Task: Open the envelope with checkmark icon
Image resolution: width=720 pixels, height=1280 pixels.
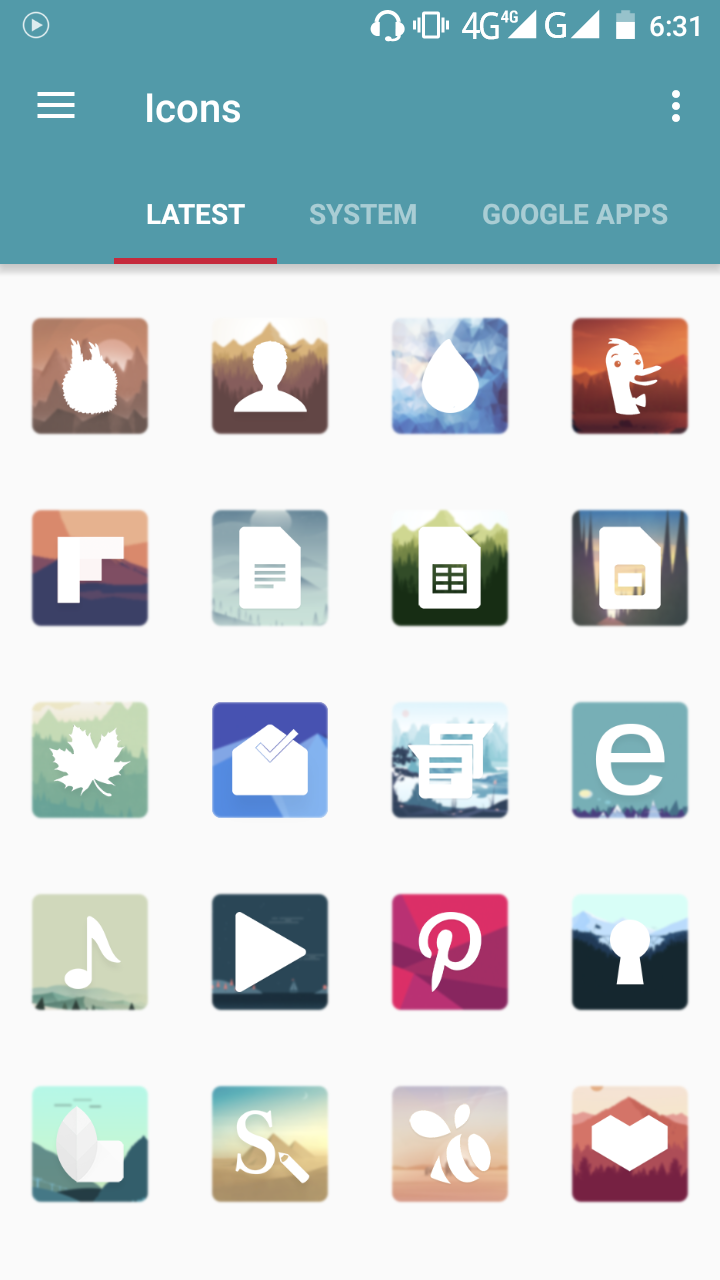Action: click(x=270, y=760)
